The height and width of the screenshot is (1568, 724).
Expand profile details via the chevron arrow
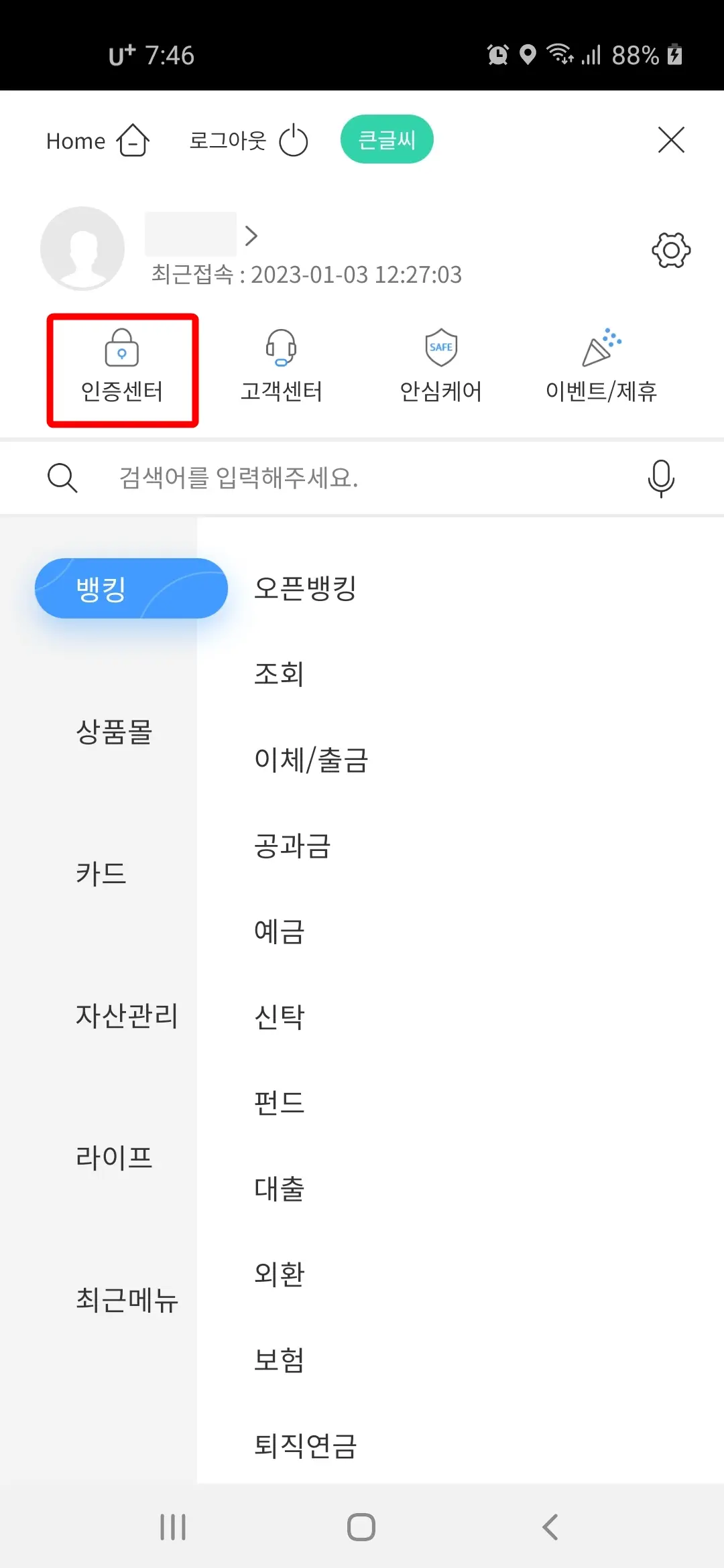click(251, 237)
